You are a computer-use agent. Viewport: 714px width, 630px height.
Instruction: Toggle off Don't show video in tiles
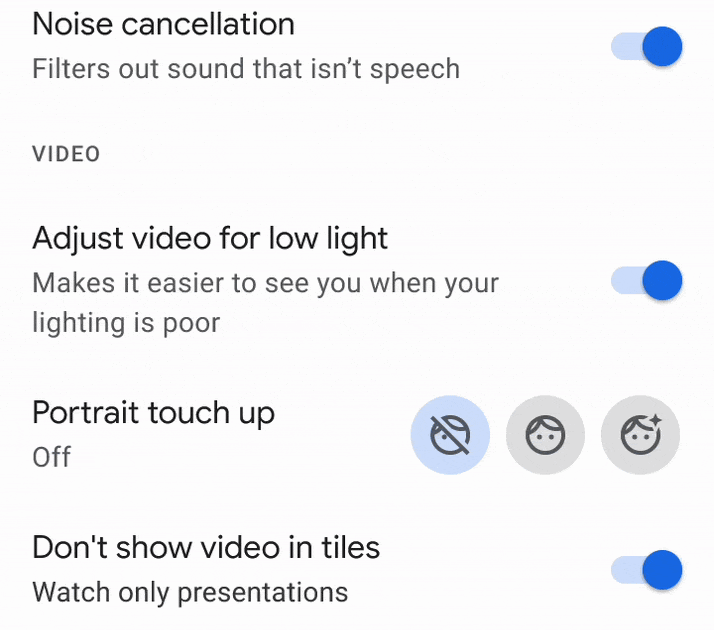pos(648,571)
